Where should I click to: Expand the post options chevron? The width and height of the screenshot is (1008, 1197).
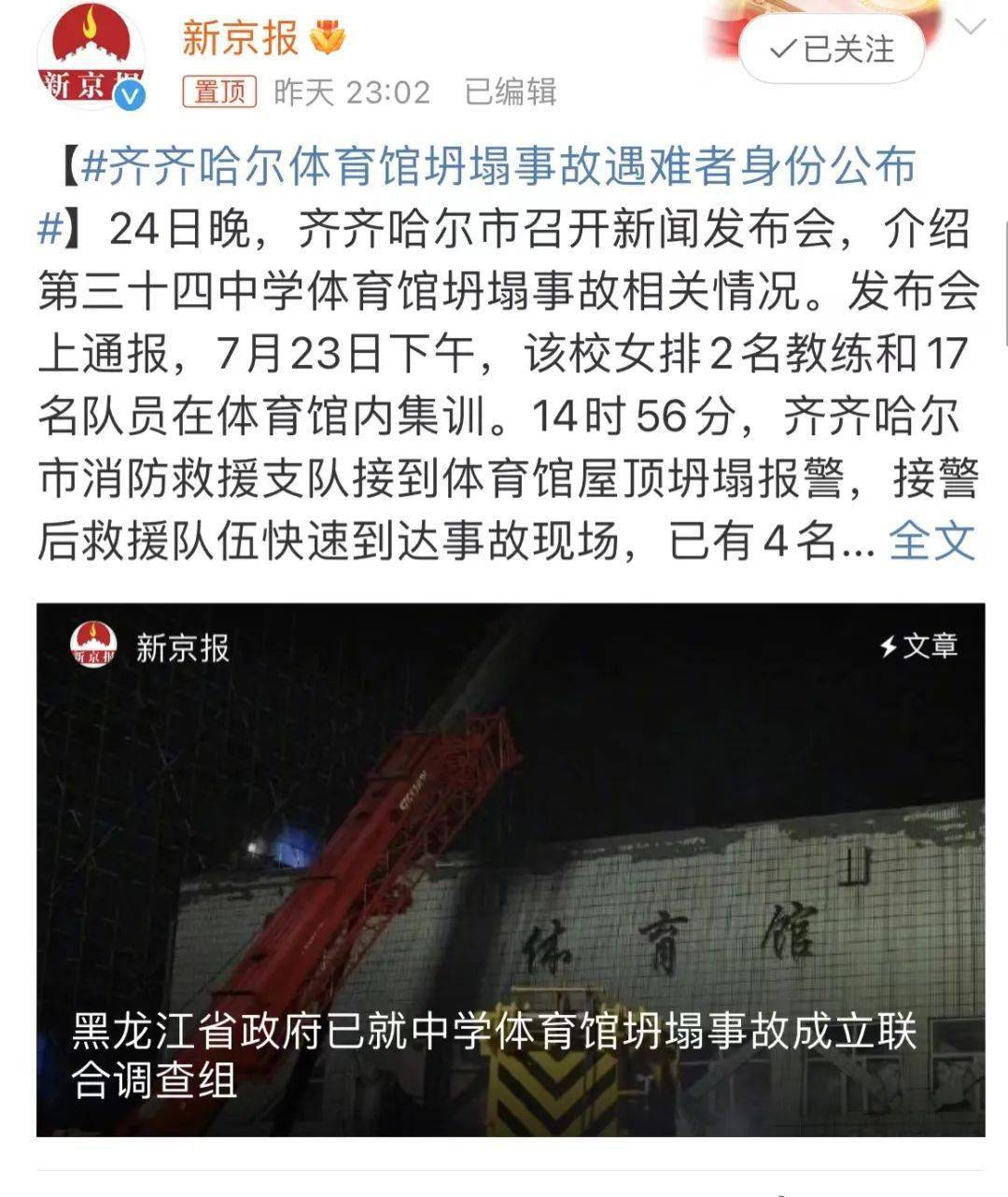point(971,26)
